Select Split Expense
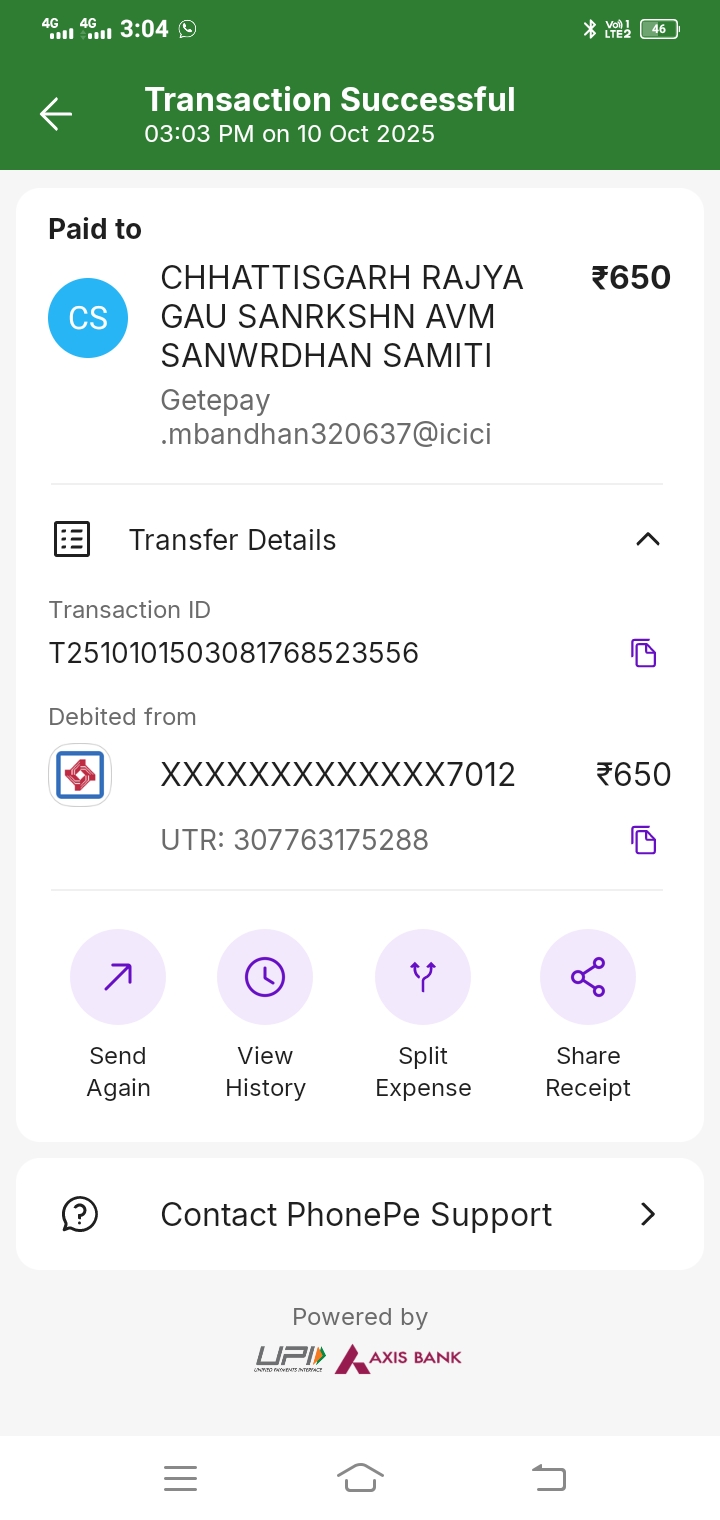 tap(423, 978)
